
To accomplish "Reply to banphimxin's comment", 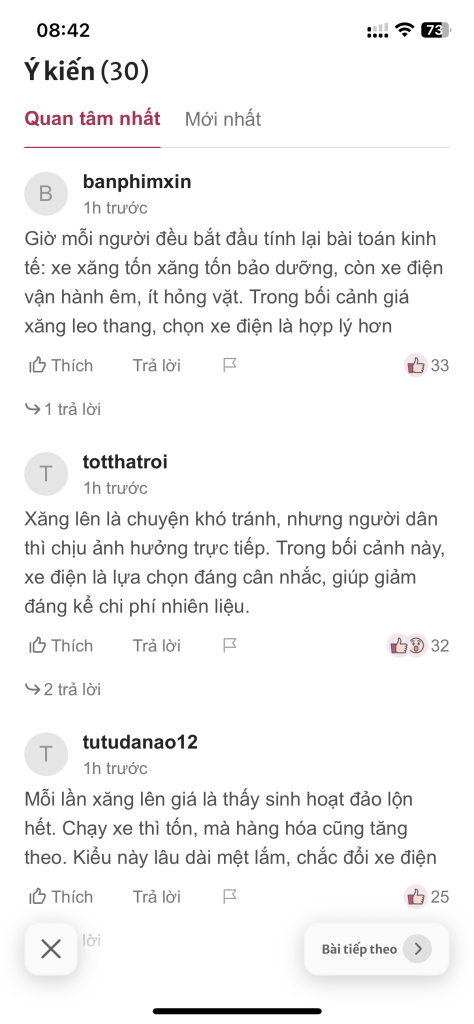I will [x=157, y=365].
